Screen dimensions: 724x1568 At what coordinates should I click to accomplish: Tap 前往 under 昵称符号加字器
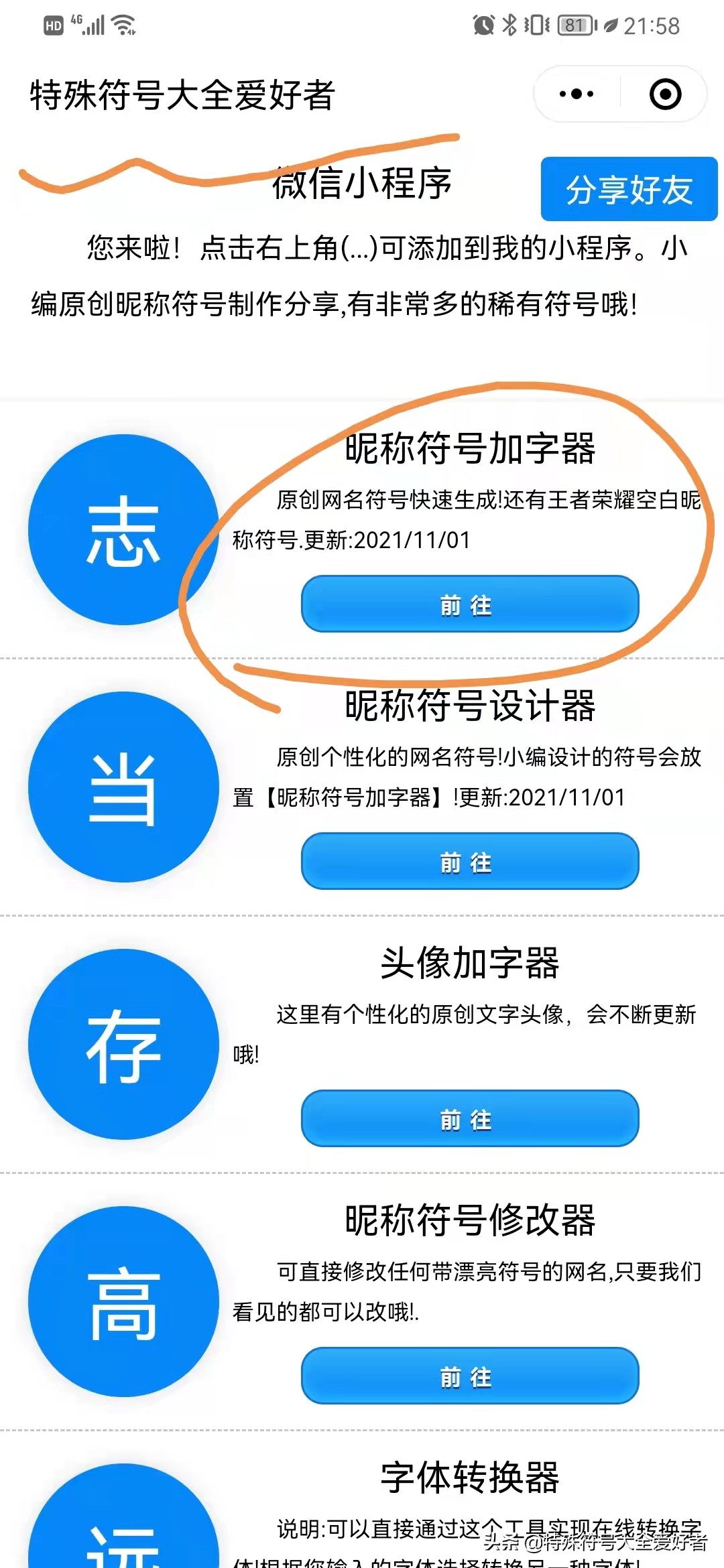click(x=469, y=605)
